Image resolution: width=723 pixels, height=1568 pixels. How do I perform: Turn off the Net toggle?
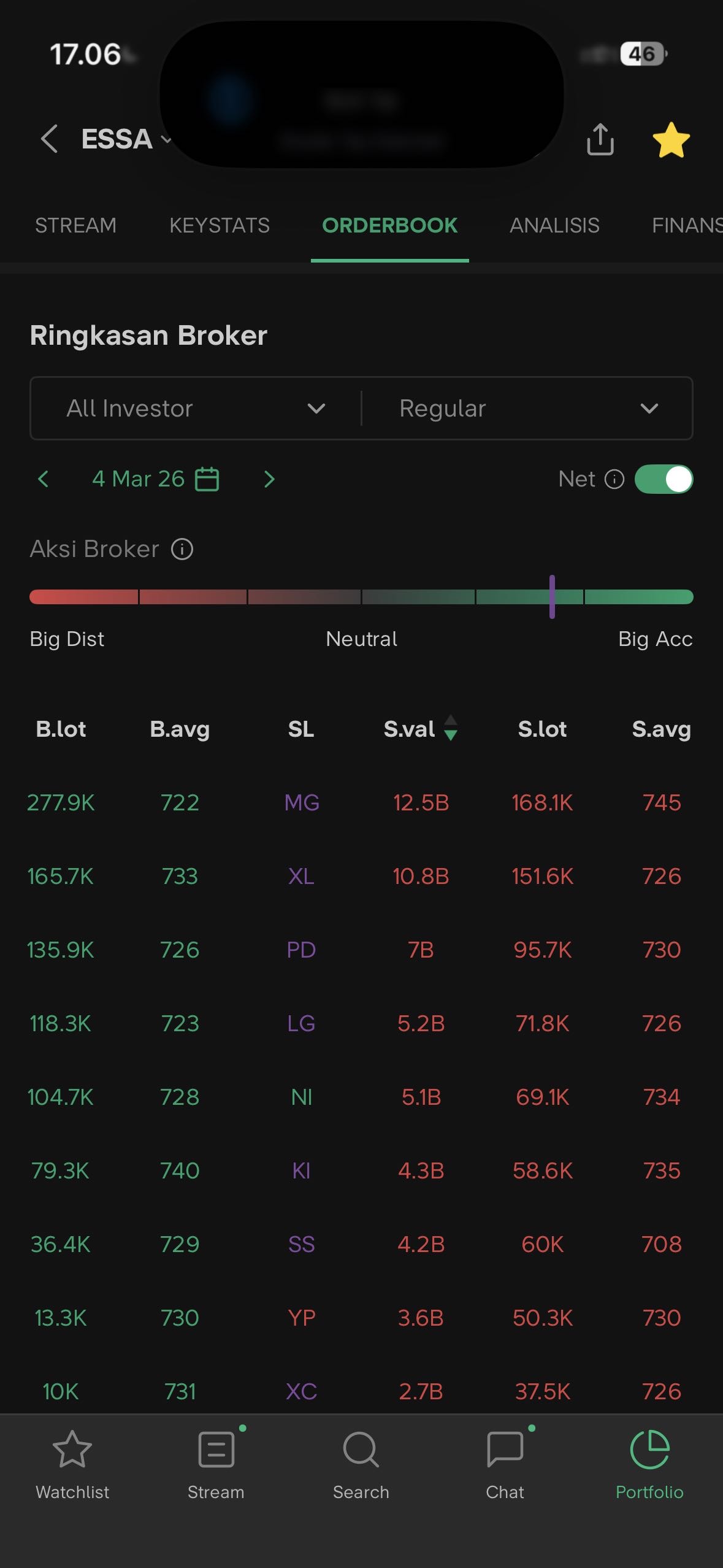(x=664, y=479)
